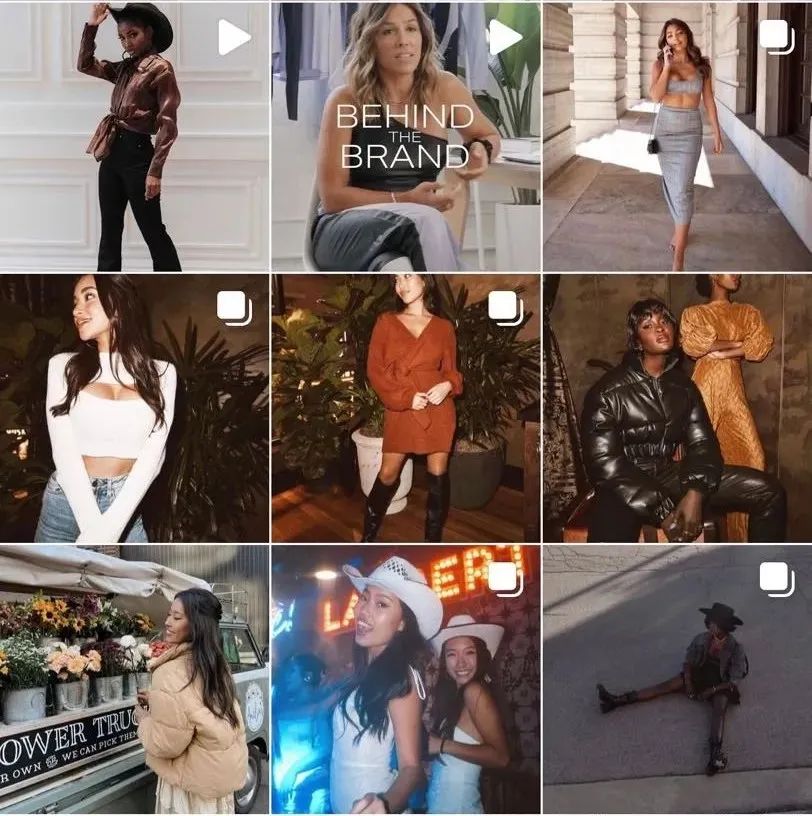Play the Behind the Brand video post
812x816 pixels.
[405, 136]
